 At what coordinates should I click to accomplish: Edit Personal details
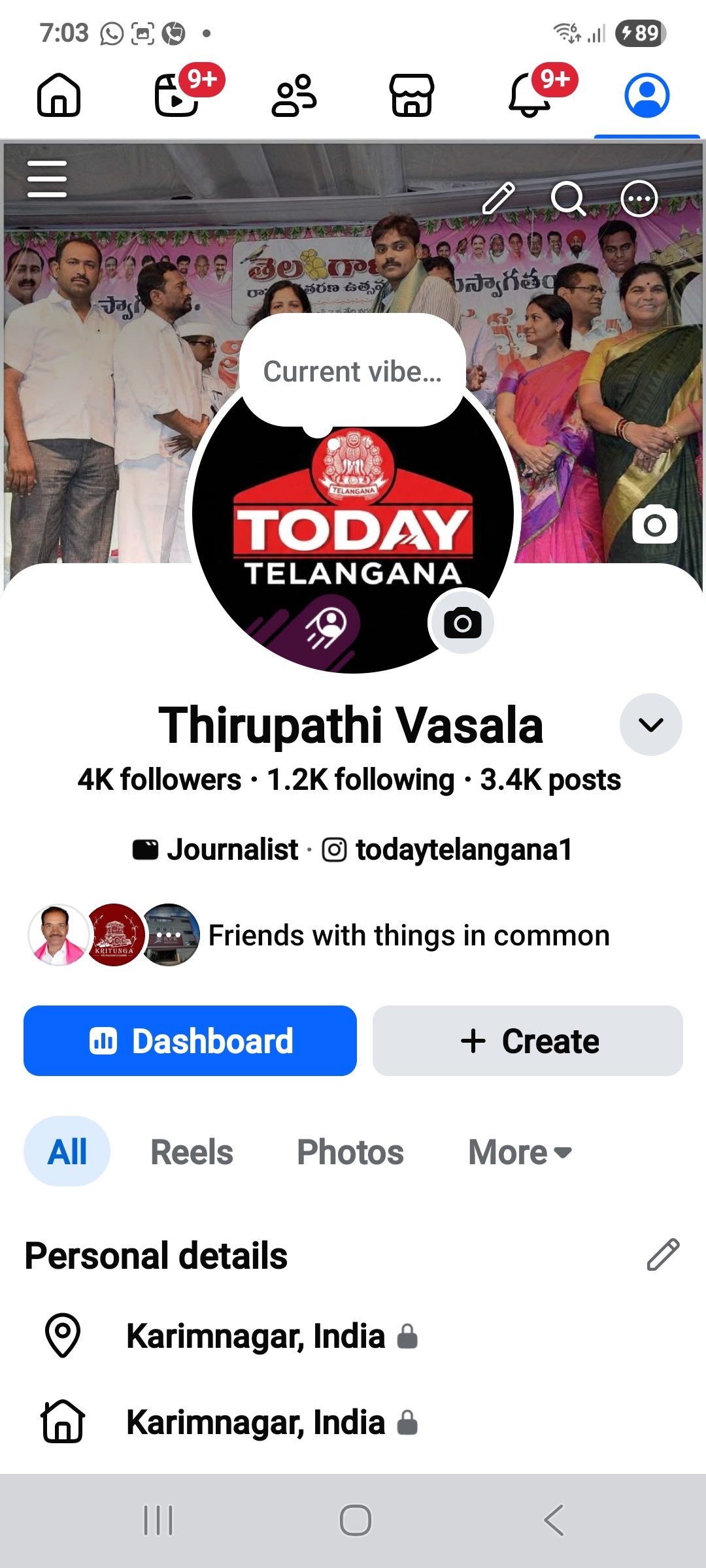663,1254
